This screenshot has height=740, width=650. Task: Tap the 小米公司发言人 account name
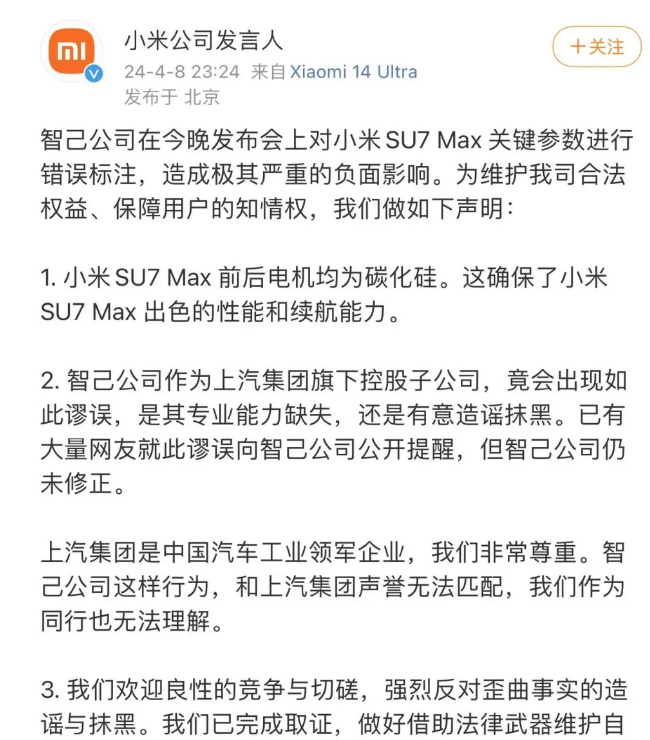coord(203,41)
